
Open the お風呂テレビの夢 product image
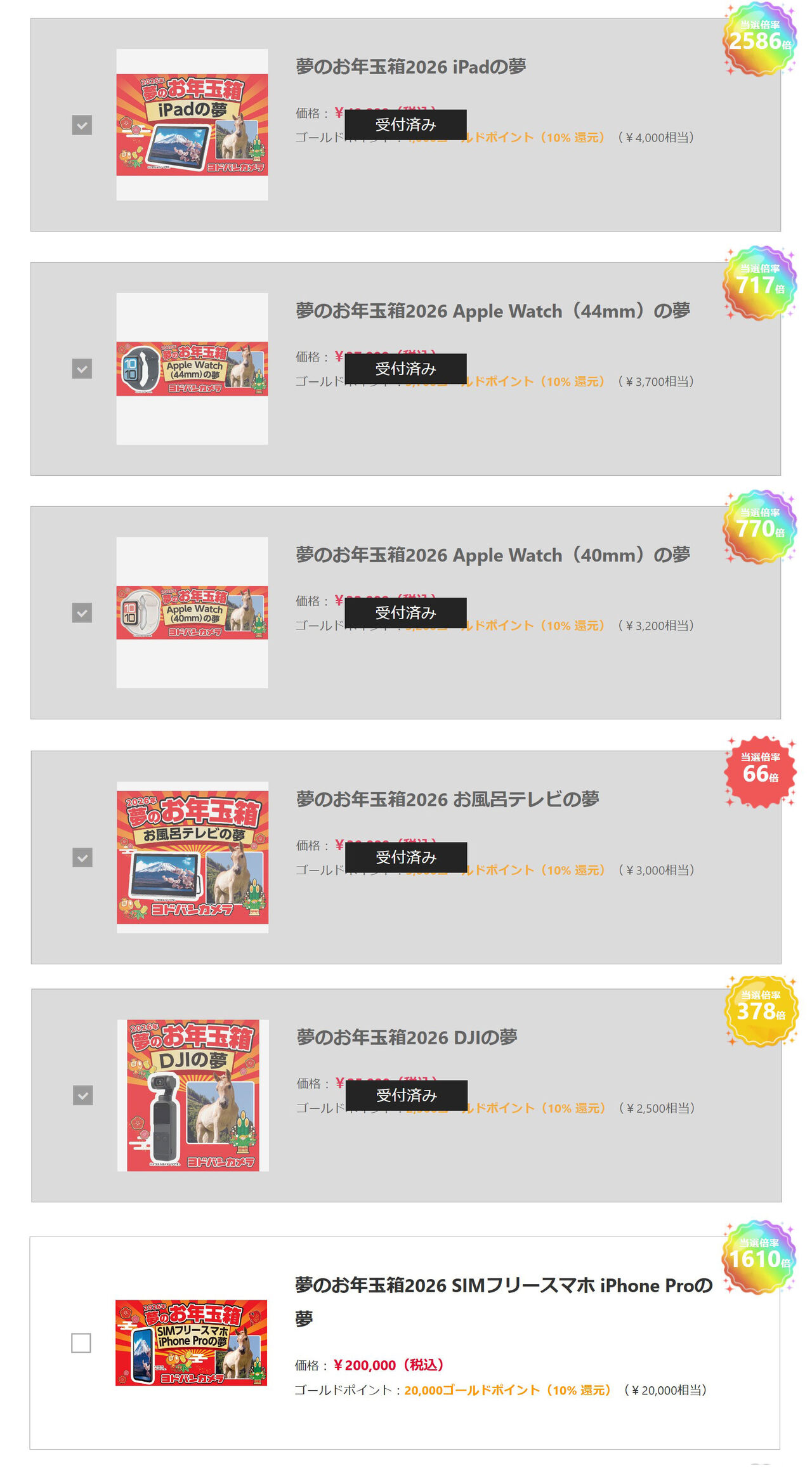(x=192, y=857)
